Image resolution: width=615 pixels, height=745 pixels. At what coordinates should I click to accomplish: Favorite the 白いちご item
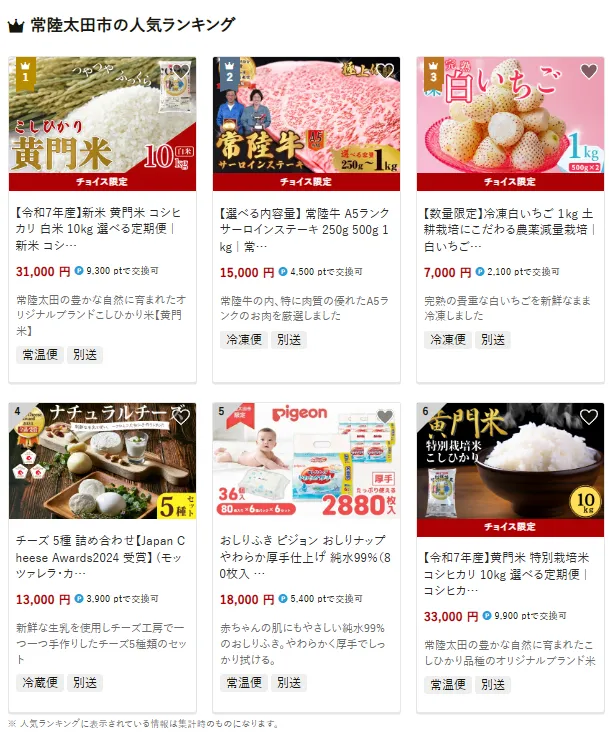pos(589,72)
